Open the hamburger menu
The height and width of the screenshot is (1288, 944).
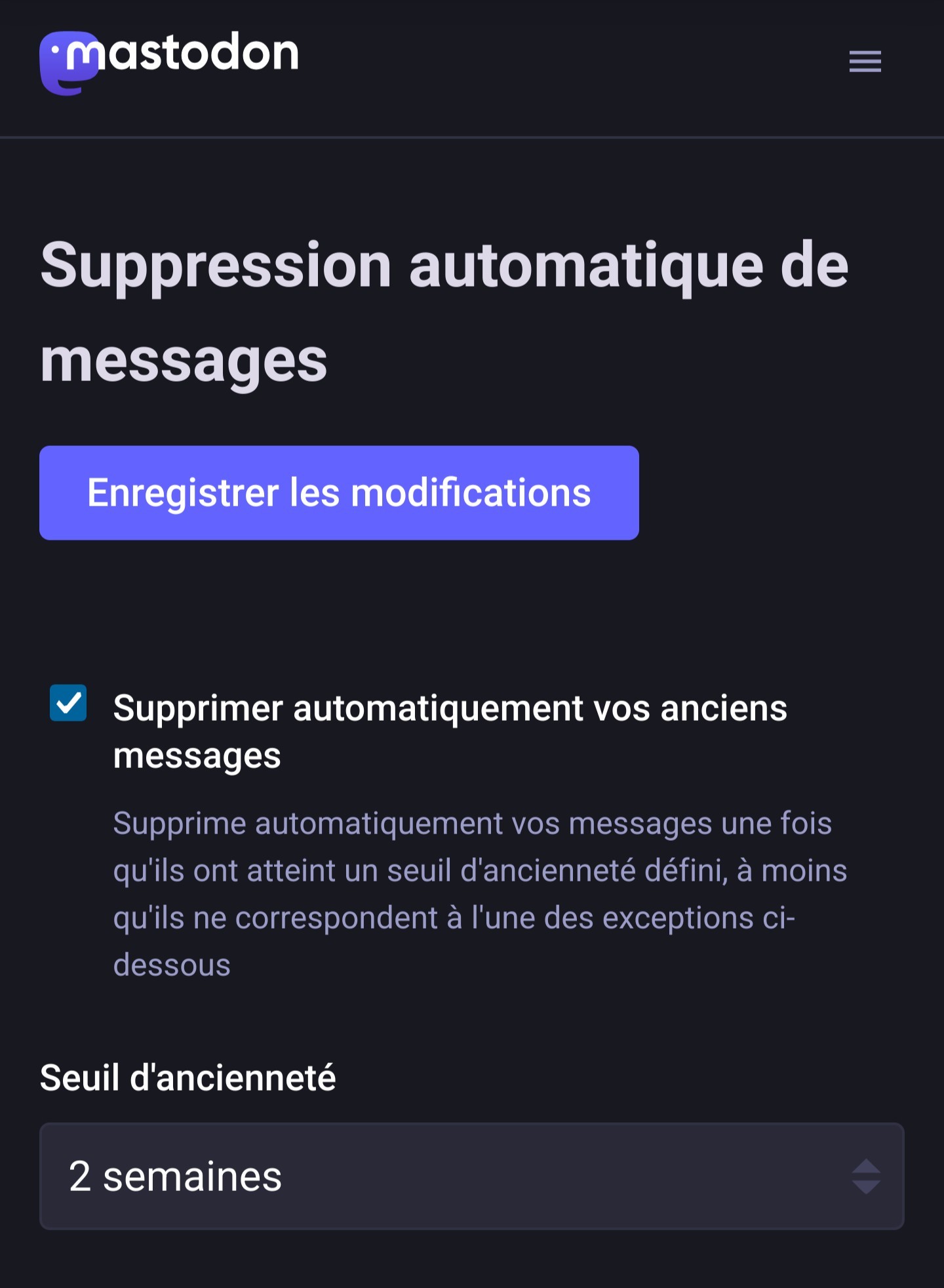coord(865,62)
